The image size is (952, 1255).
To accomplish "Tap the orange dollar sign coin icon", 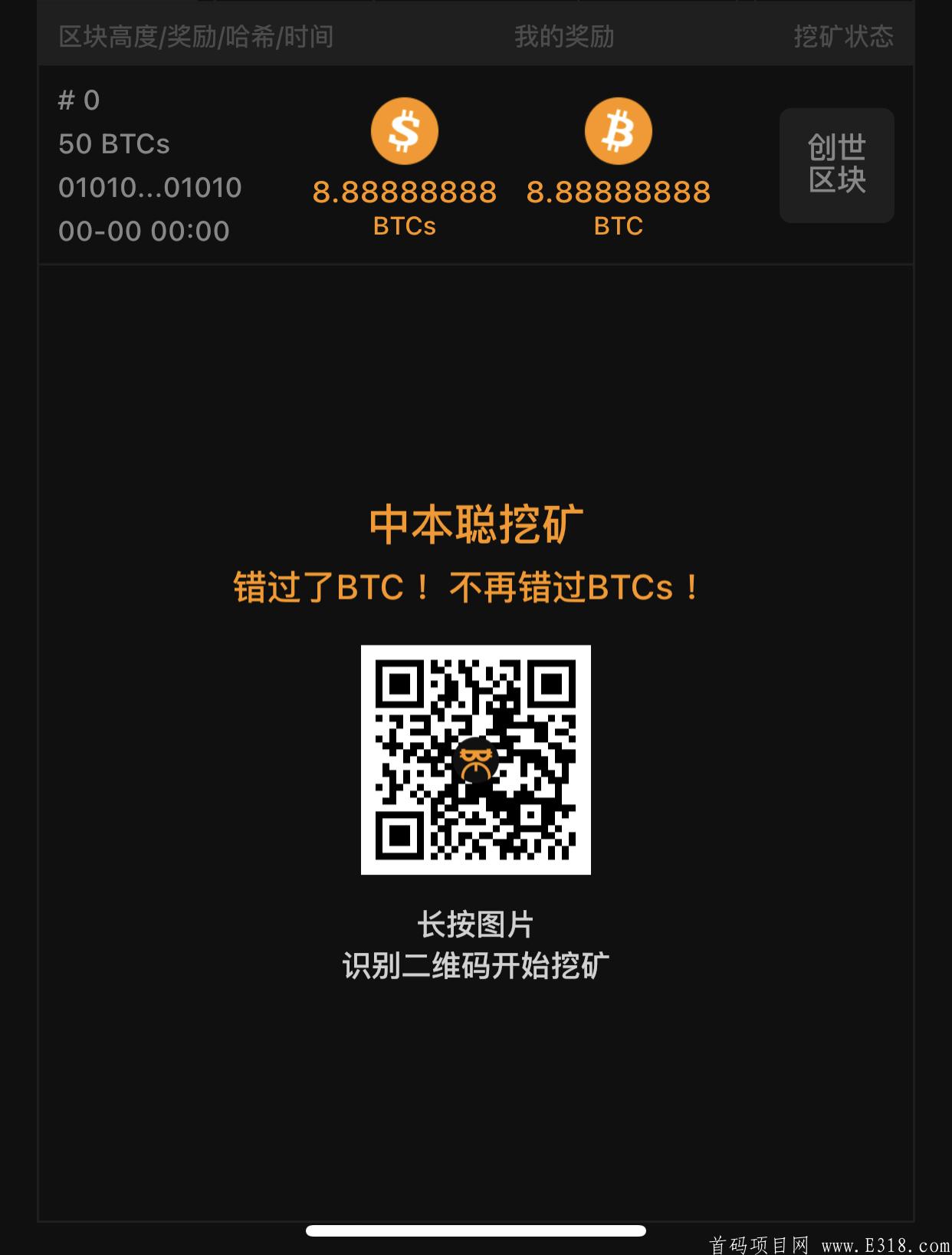I will (x=405, y=130).
